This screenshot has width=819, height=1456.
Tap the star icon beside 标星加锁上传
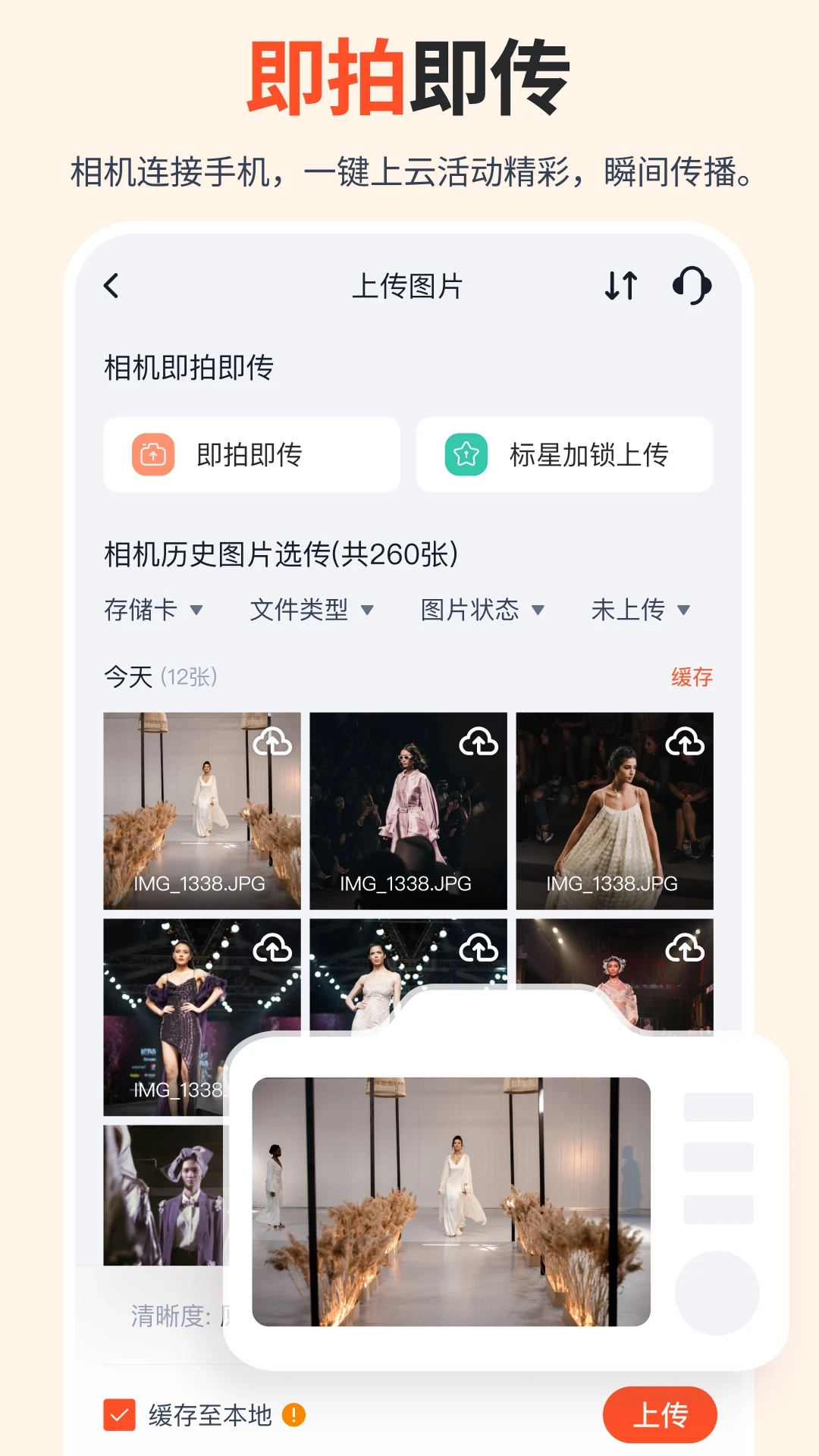[465, 455]
